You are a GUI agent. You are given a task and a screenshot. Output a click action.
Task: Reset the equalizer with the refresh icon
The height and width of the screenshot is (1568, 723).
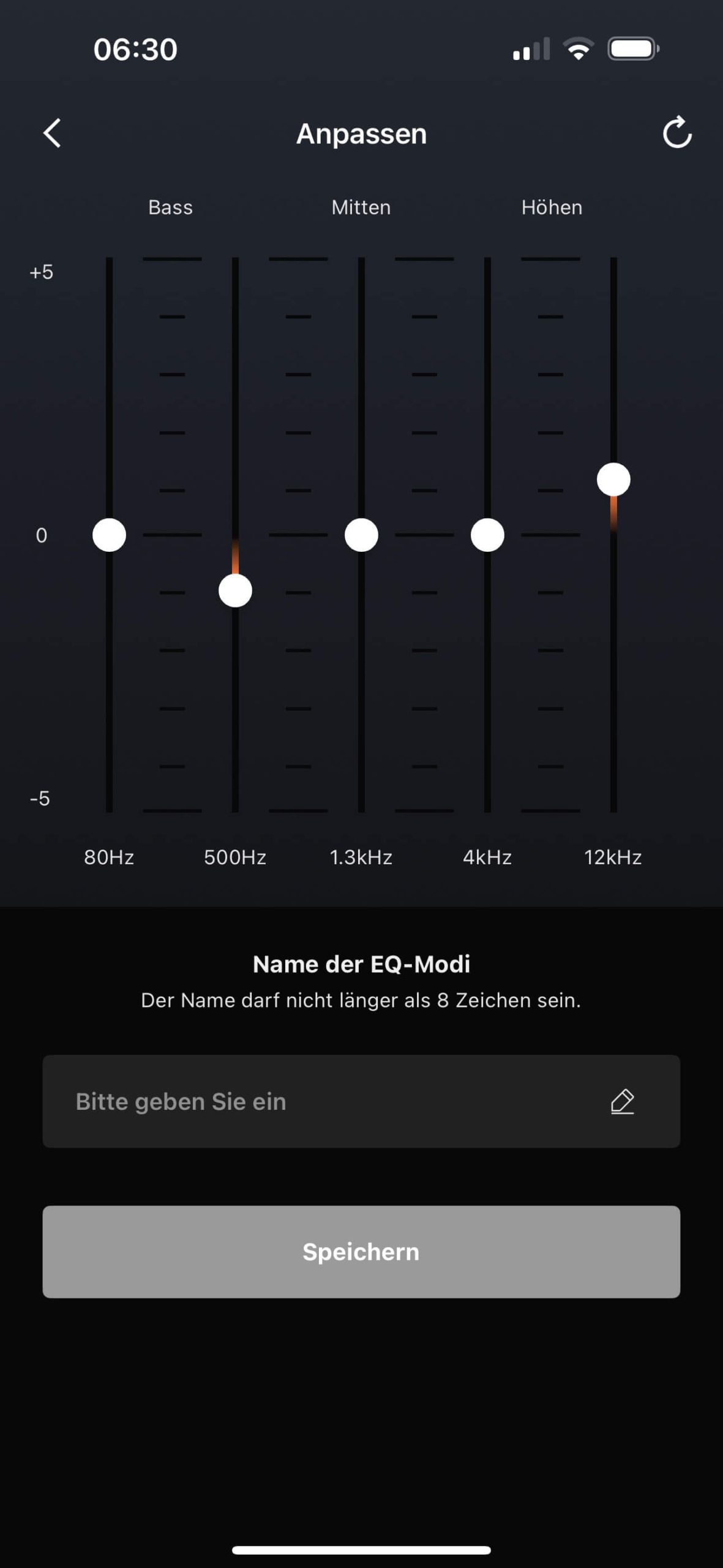[677, 132]
